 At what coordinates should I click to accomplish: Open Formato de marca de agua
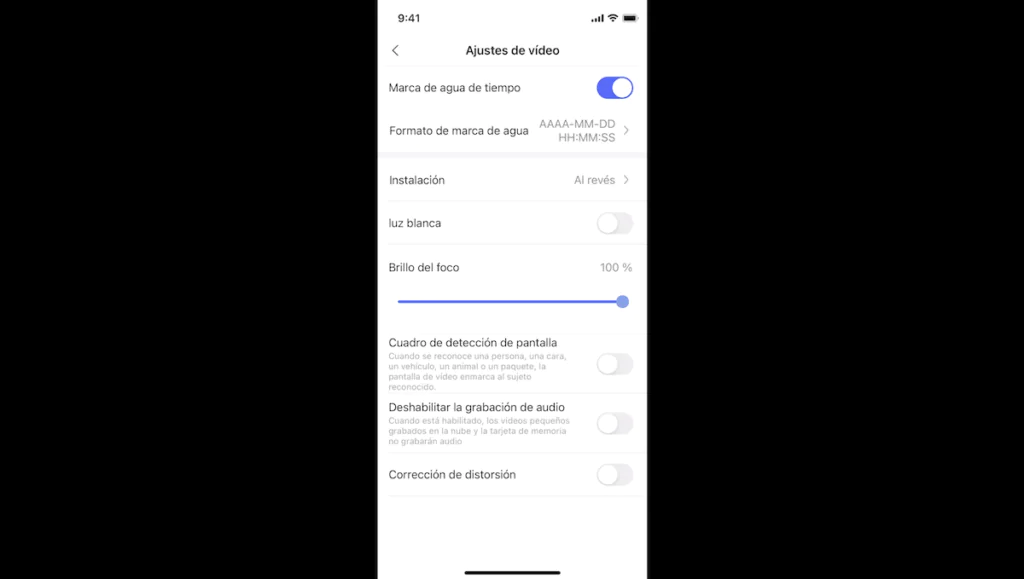(510, 131)
